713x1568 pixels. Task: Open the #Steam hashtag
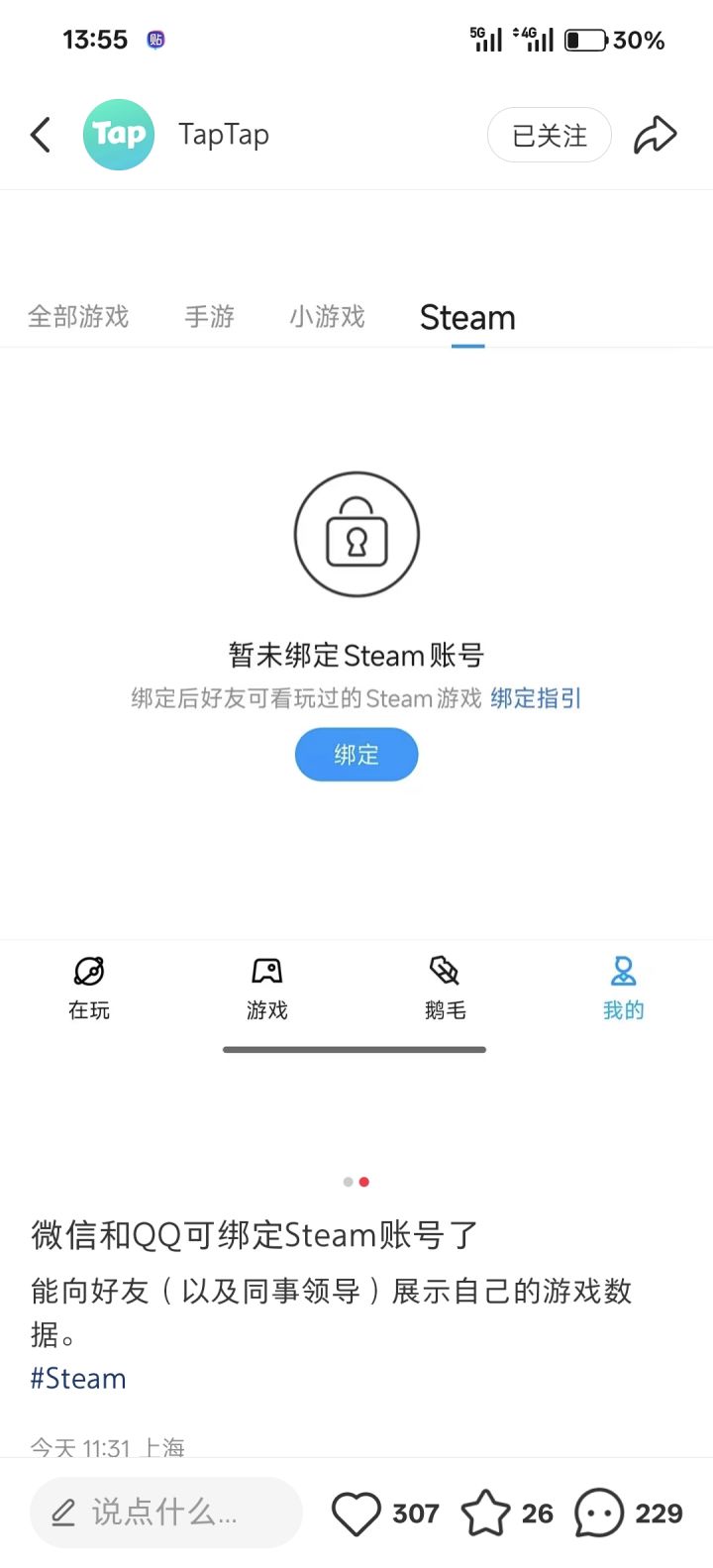(78, 1379)
